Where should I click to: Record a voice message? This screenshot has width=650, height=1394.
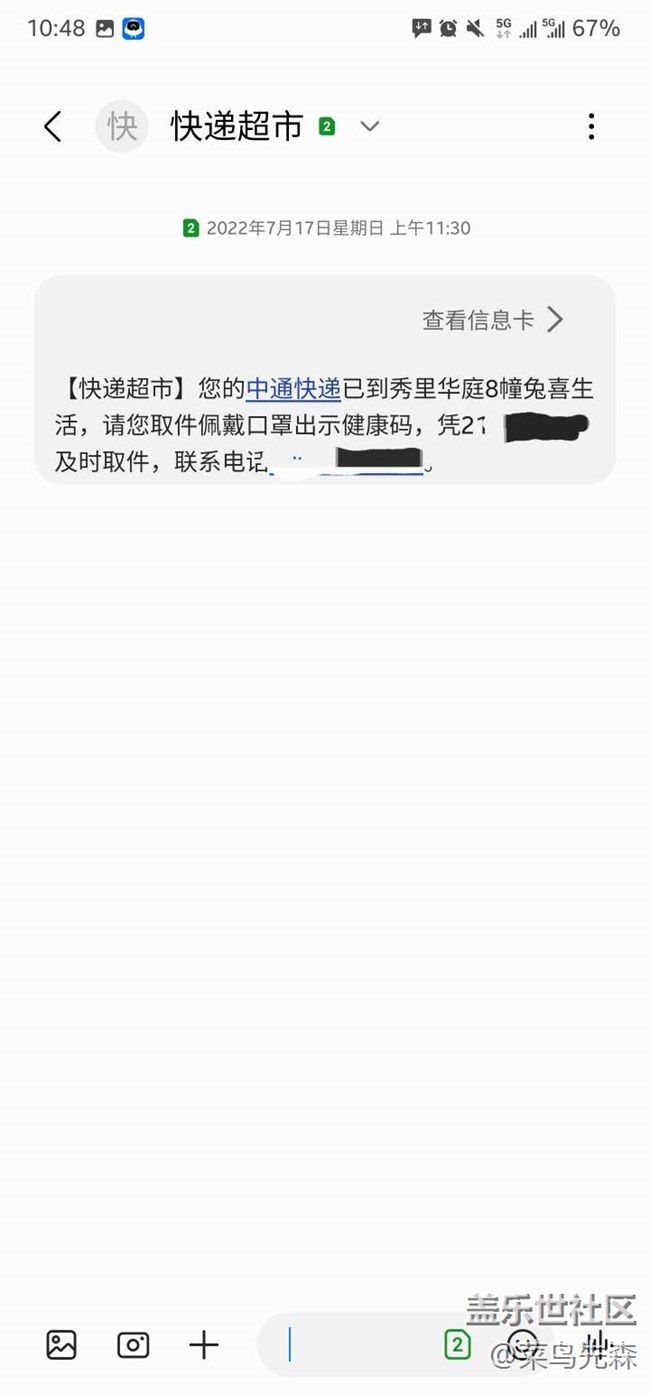(597, 1343)
